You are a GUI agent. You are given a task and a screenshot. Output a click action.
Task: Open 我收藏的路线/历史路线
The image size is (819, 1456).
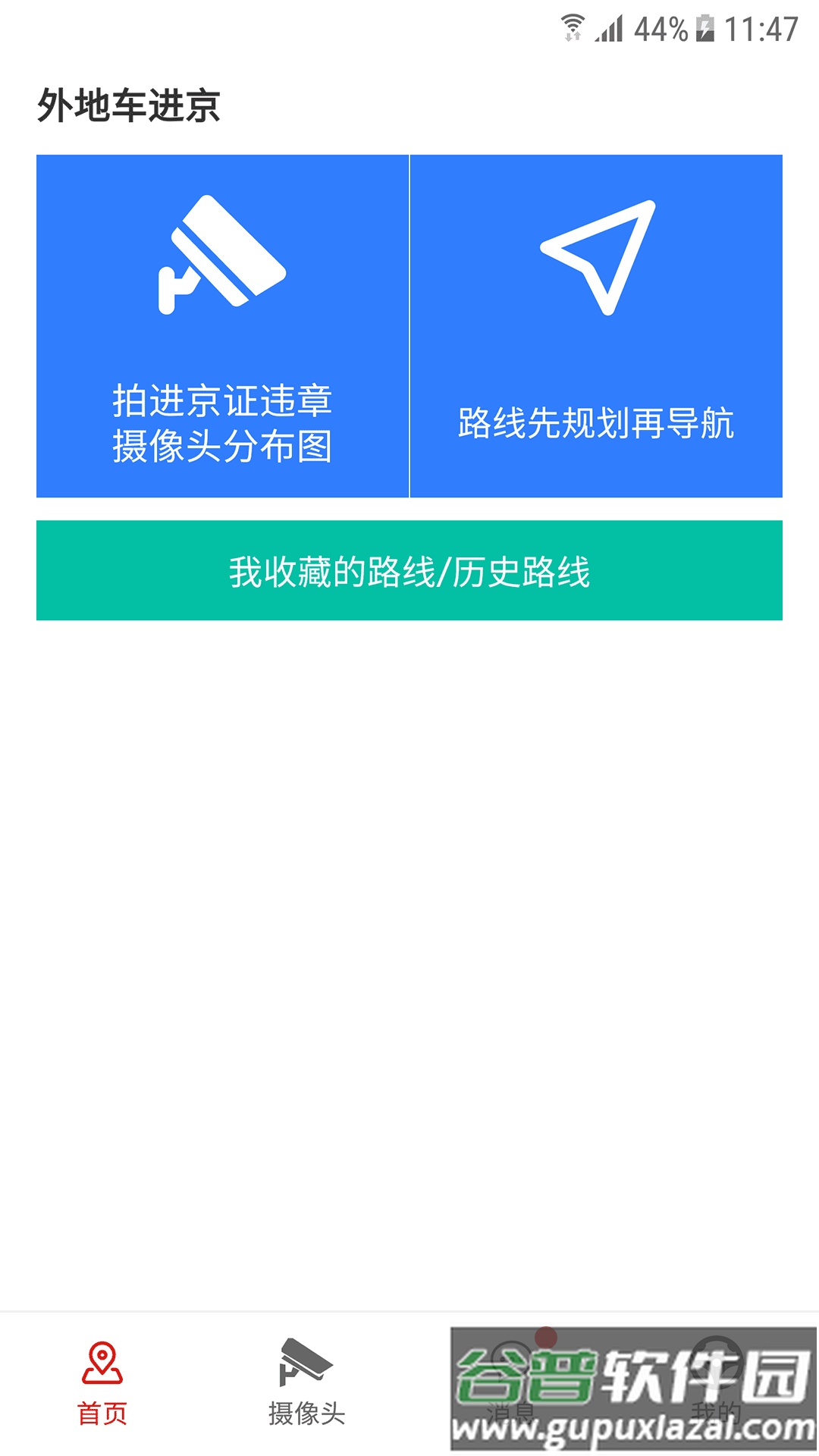click(x=409, y=571)
